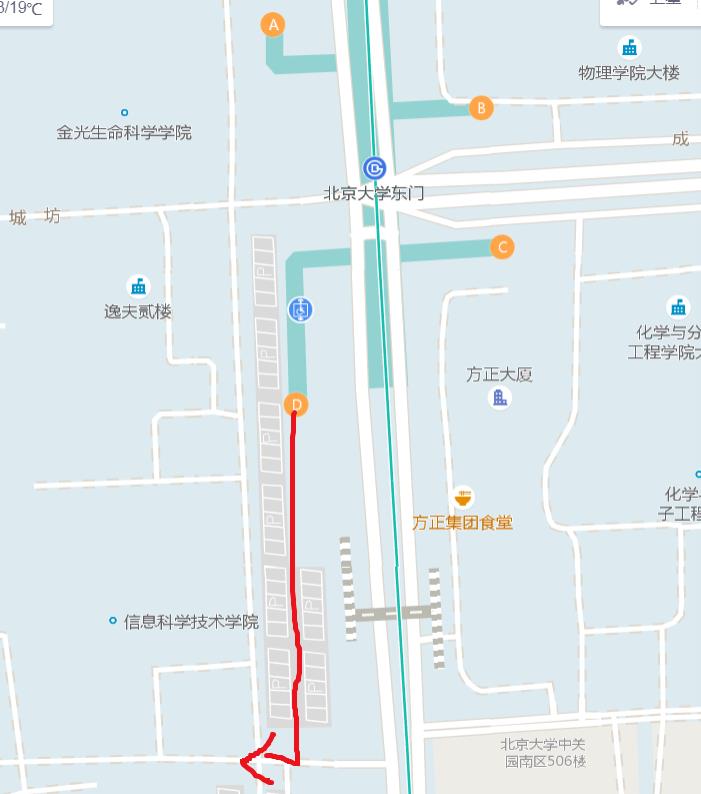Open the 金光生命科学学院 place marker
701x794 pixels.
[x=124, y=113]
